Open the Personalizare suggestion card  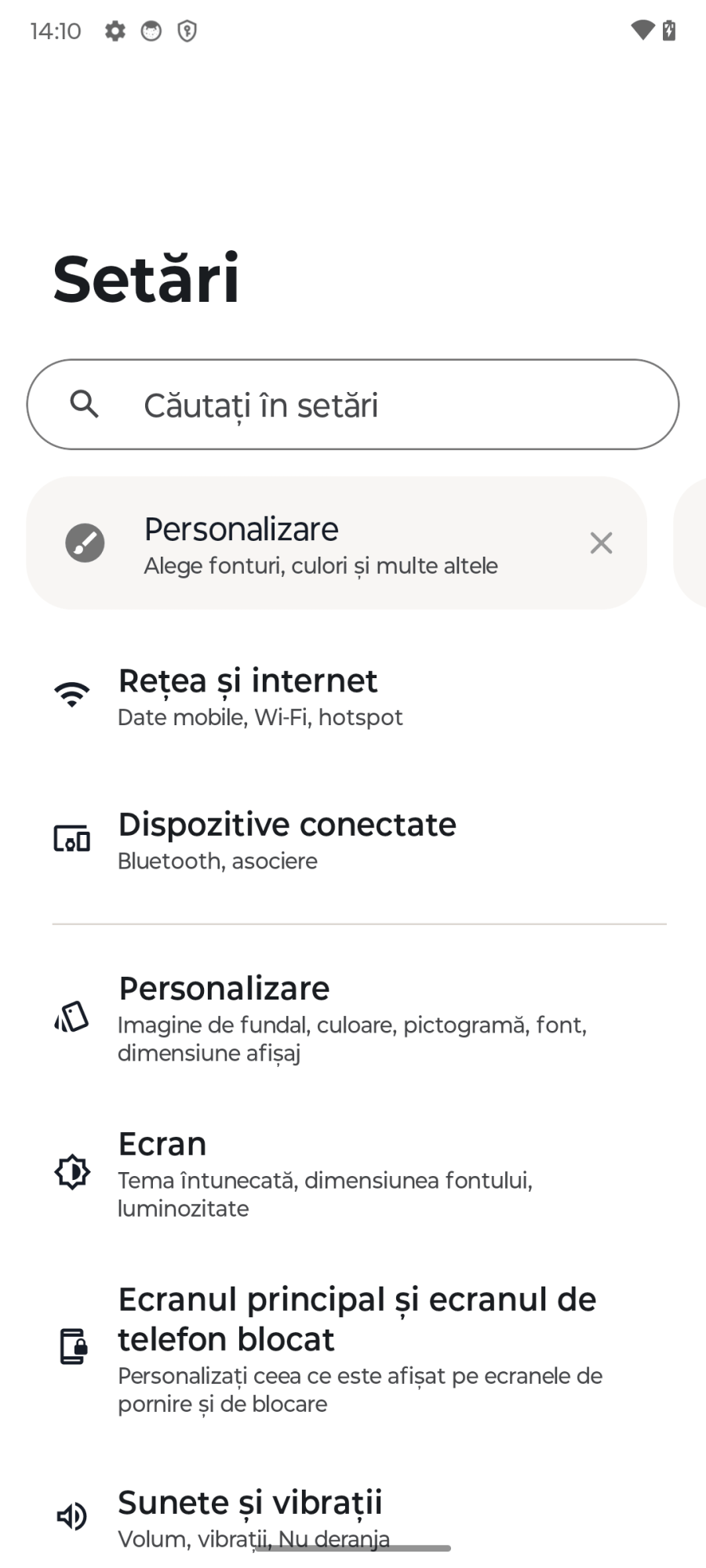click(314, 543)
